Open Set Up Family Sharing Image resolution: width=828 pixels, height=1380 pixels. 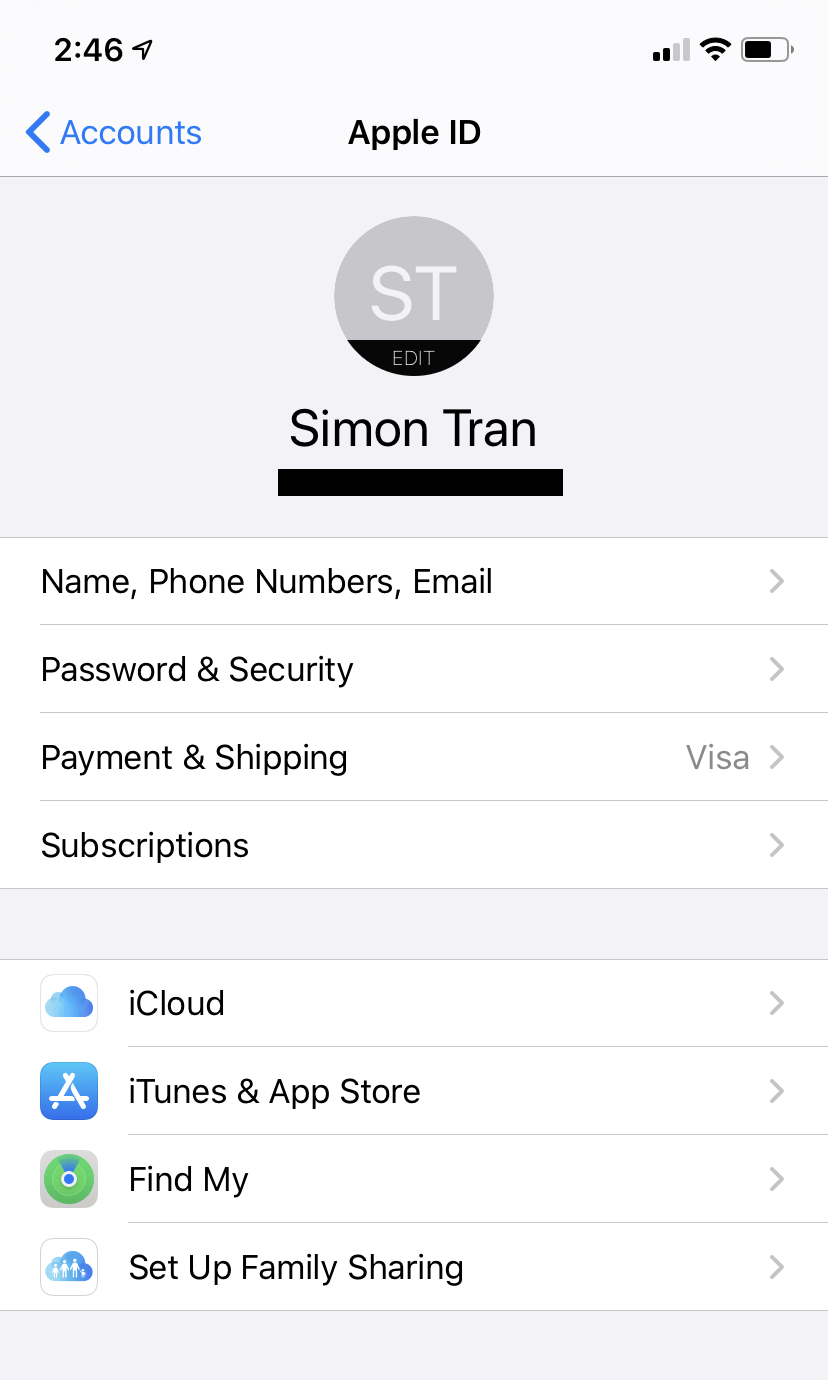click(296, 1267)
